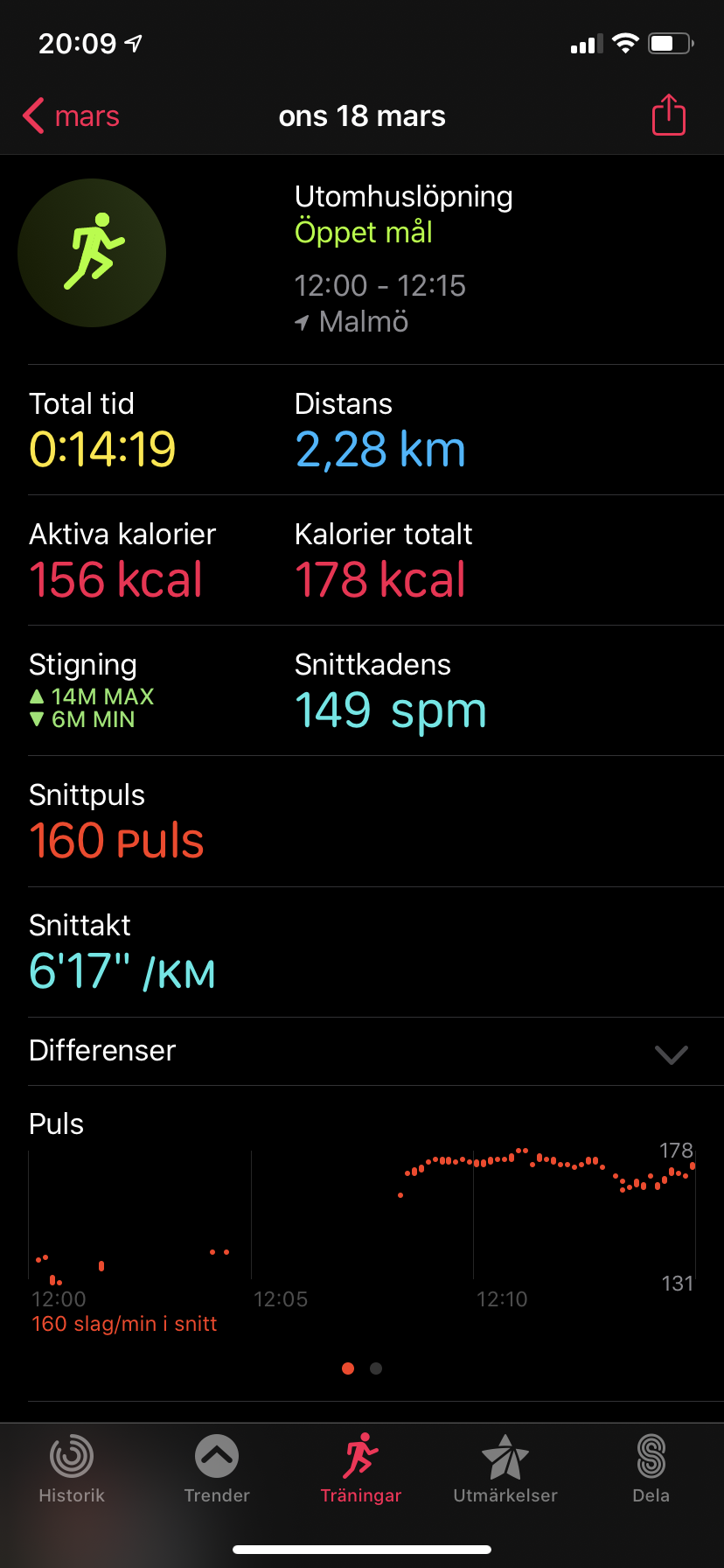Go back to the mars overview
Viewport: 724px width, 1568px height.
pyautogui.click(x=70, y=115)
